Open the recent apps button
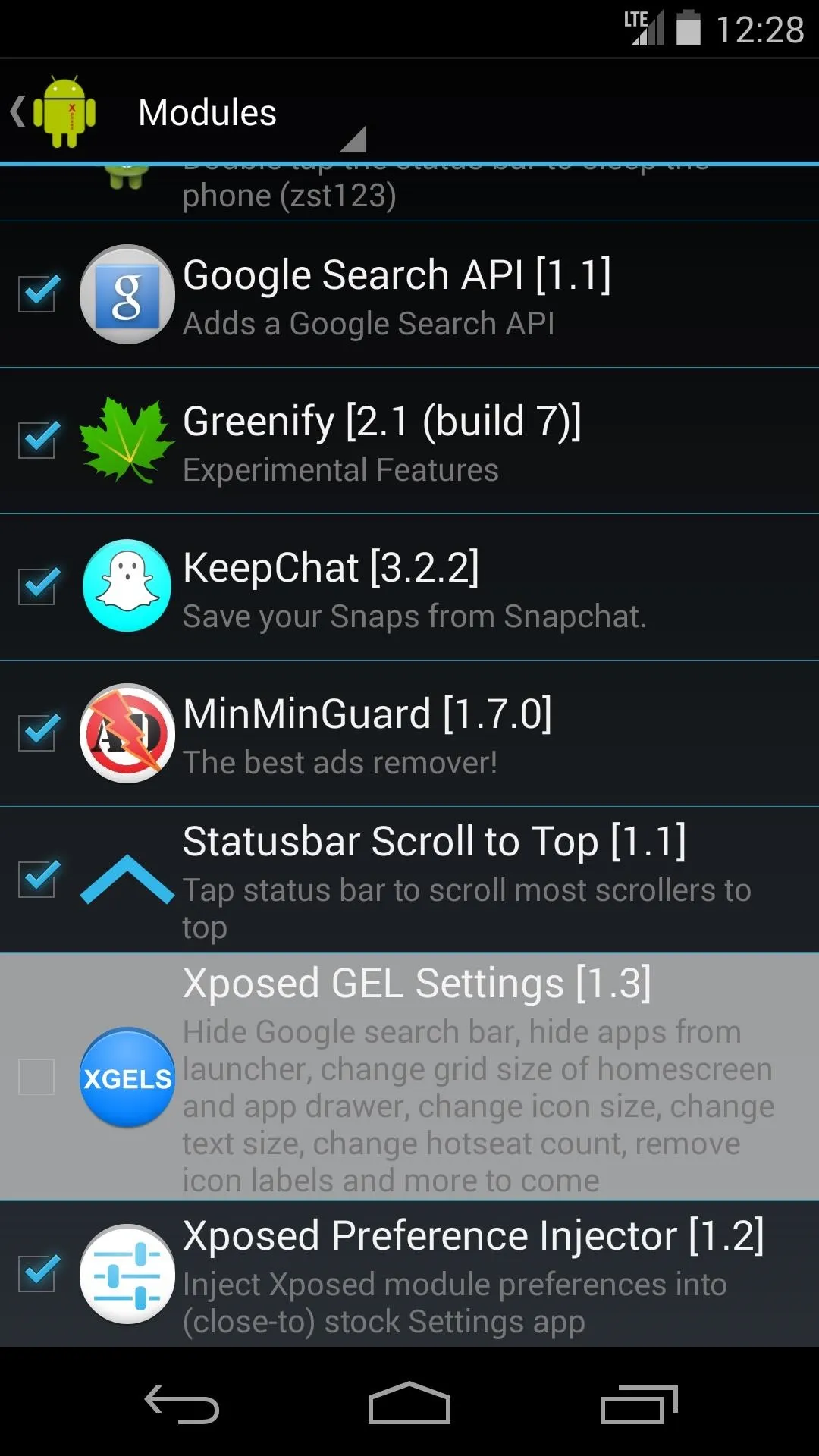This screenshot has width=819, height=1456. 639,1404
